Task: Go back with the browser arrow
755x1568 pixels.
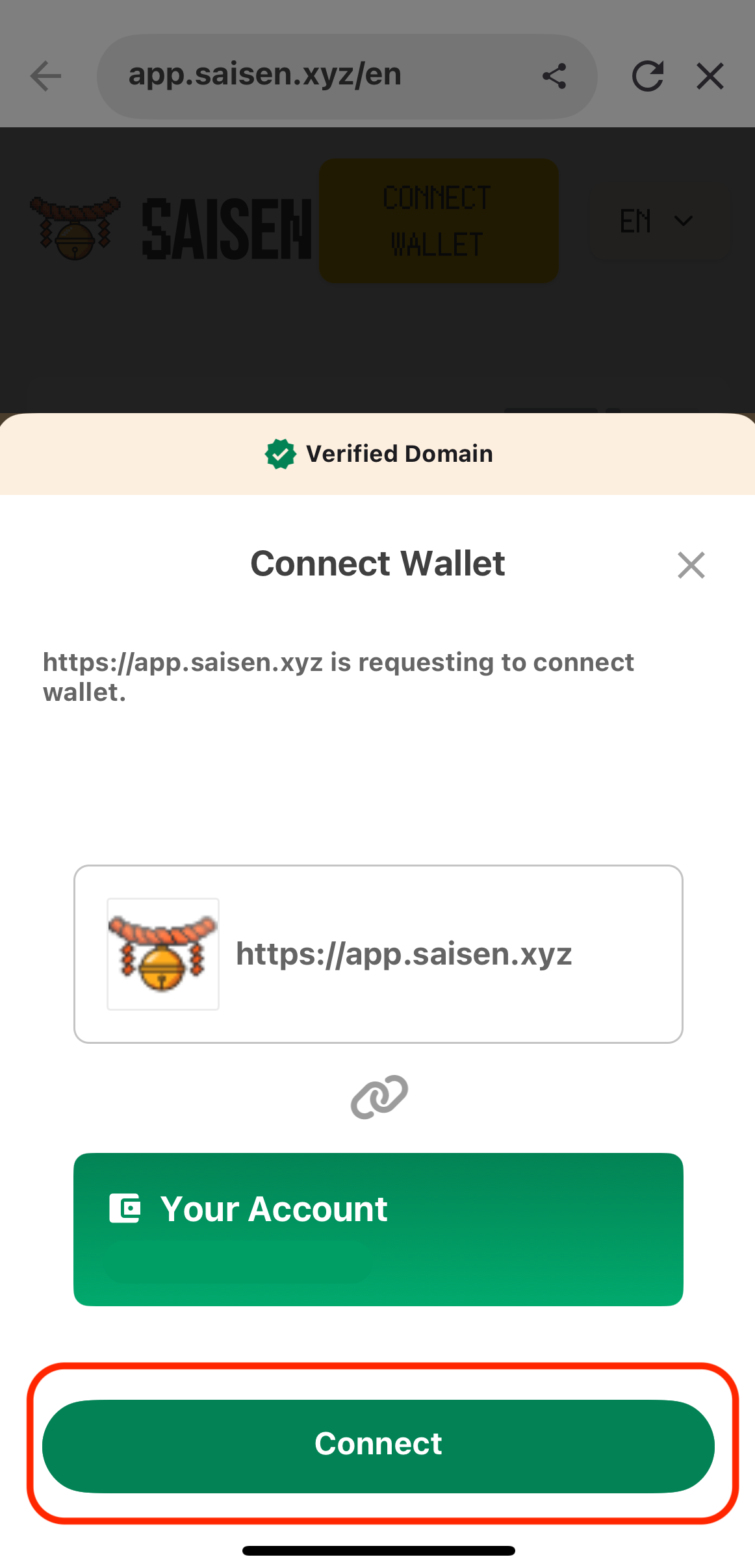Action: (x=45, y=76)
